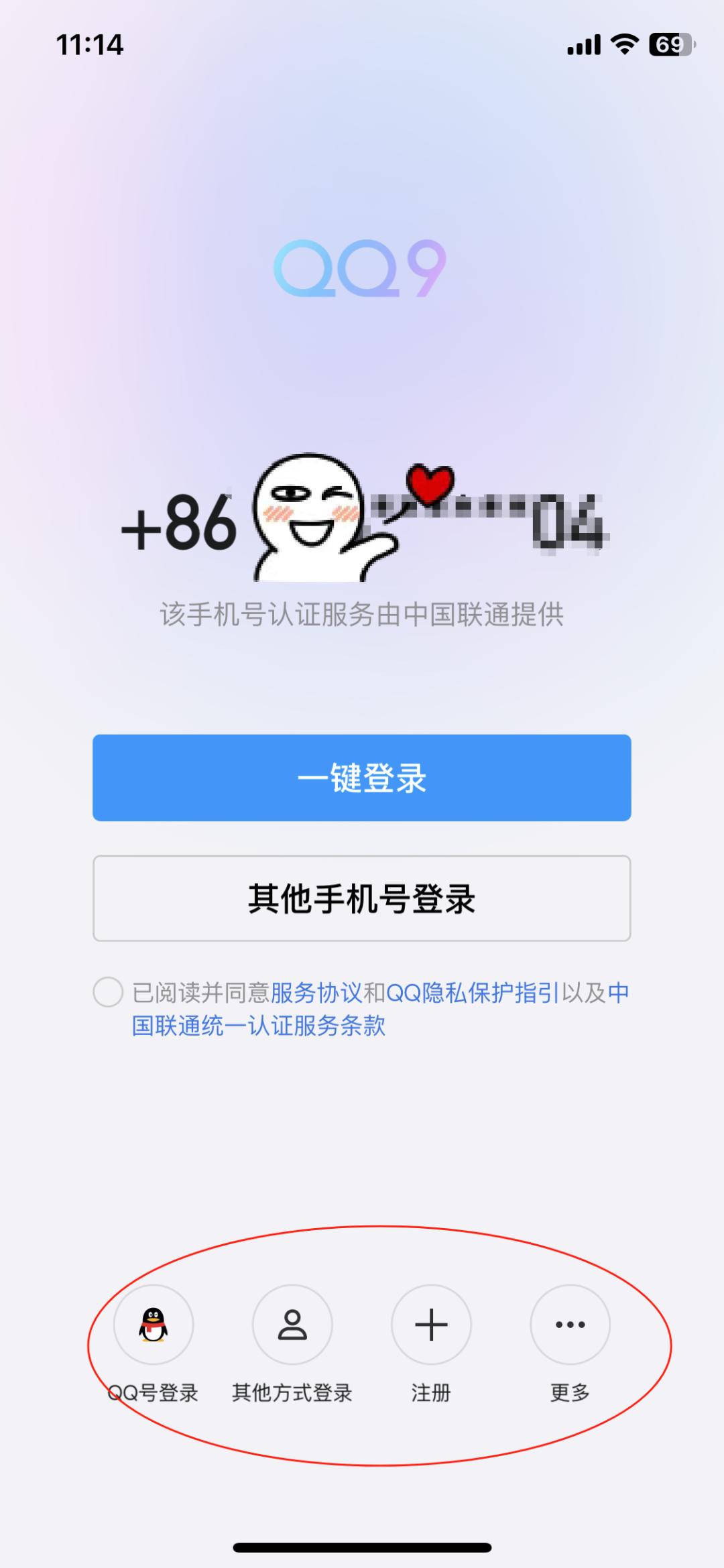Tap the 一键登录 button
This screenshot has width=724, height=1568.
[x=361, y=778]
